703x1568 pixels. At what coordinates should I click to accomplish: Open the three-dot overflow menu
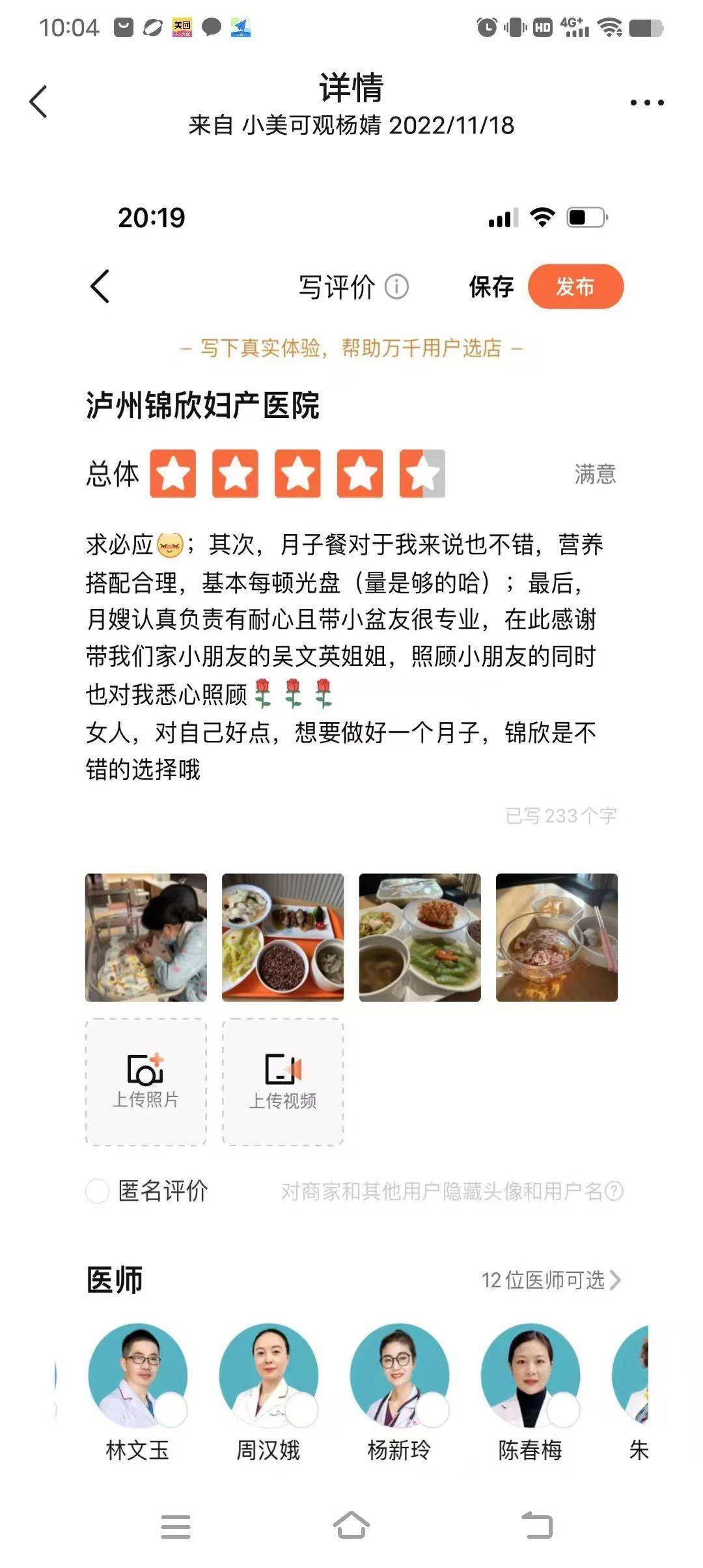pos(647,102)
